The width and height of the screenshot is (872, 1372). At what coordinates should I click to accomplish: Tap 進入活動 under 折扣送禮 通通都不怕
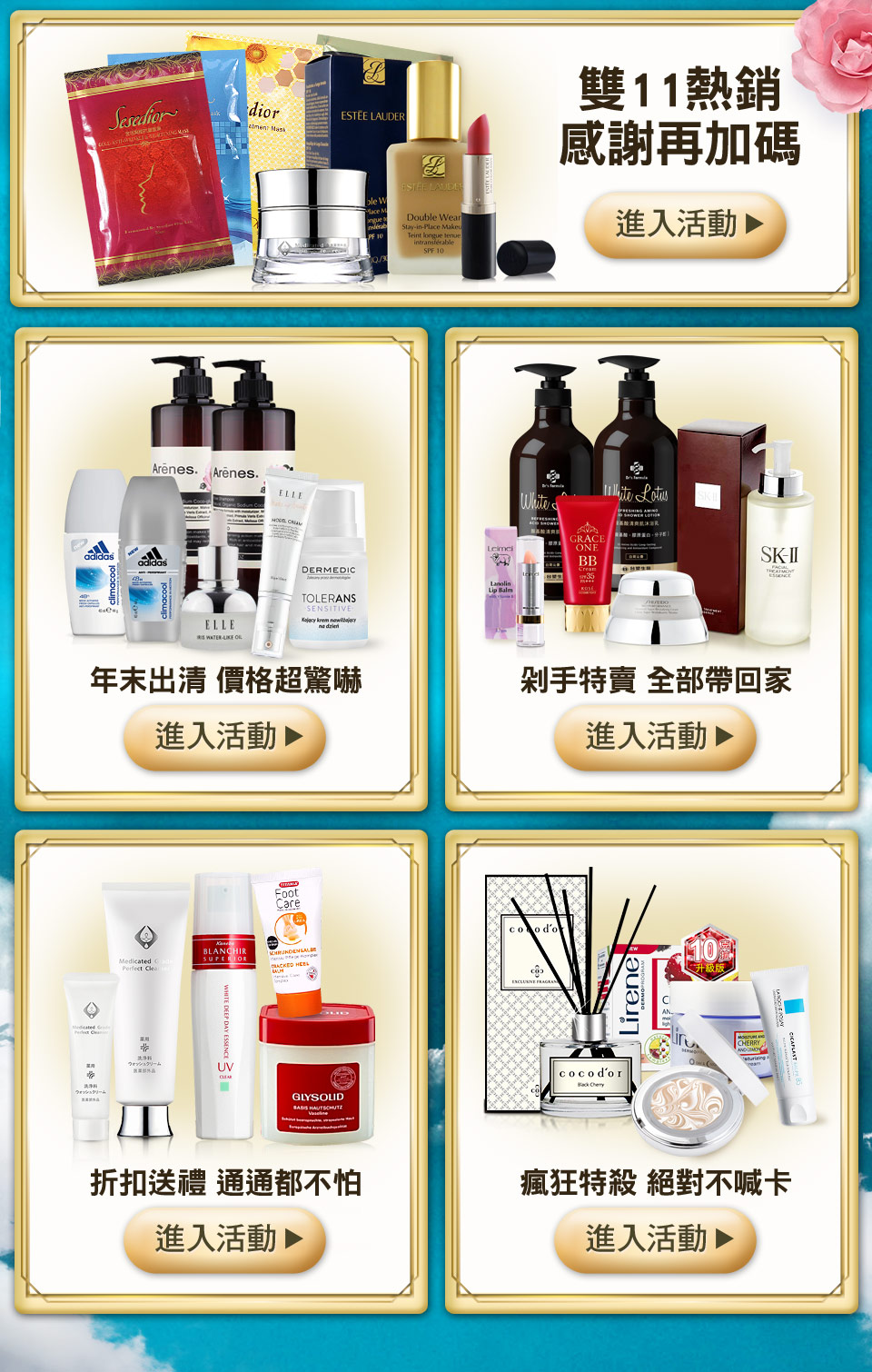224,1238
